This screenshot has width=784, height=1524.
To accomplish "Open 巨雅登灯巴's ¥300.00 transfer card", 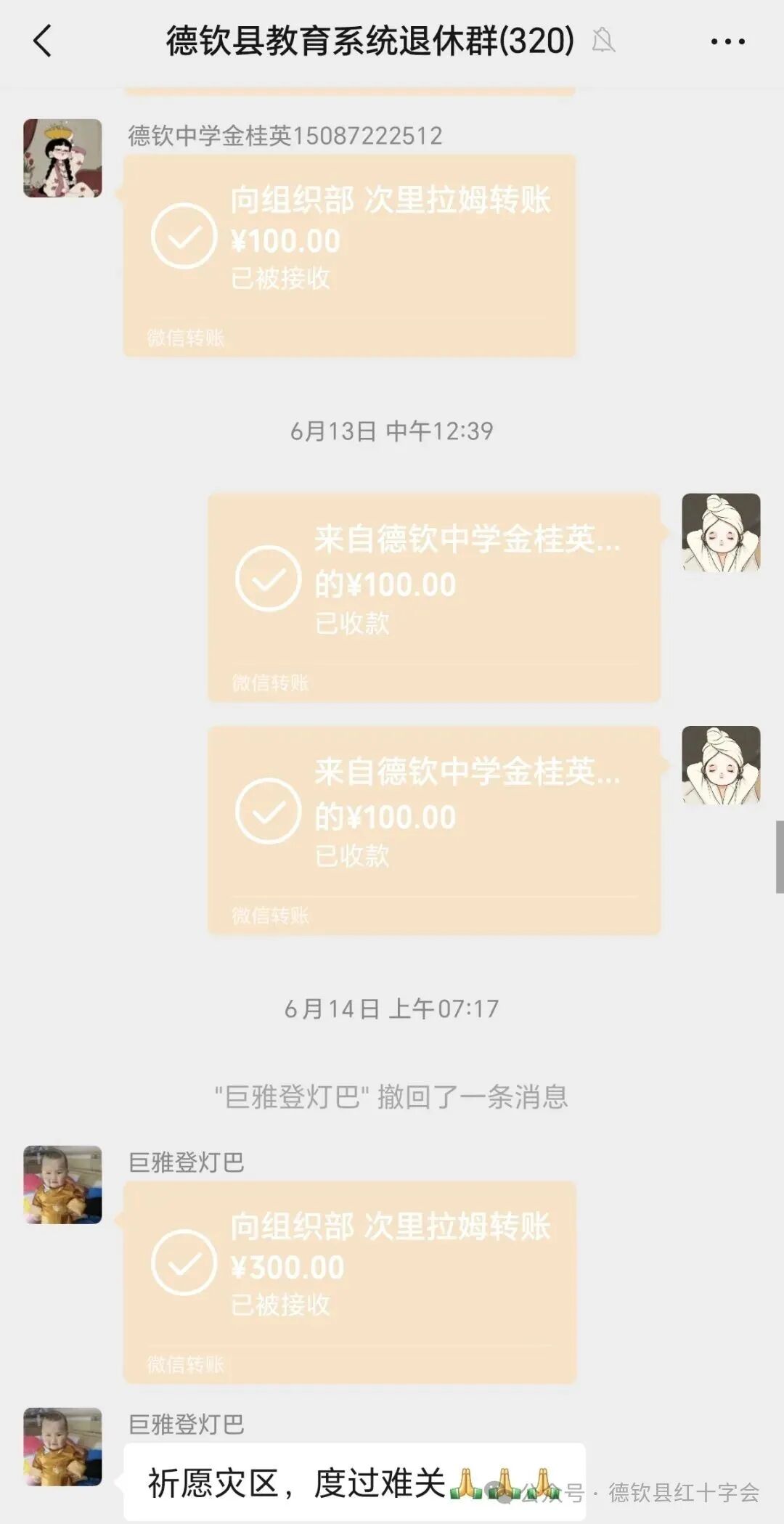I will [x=349, y=1282].
